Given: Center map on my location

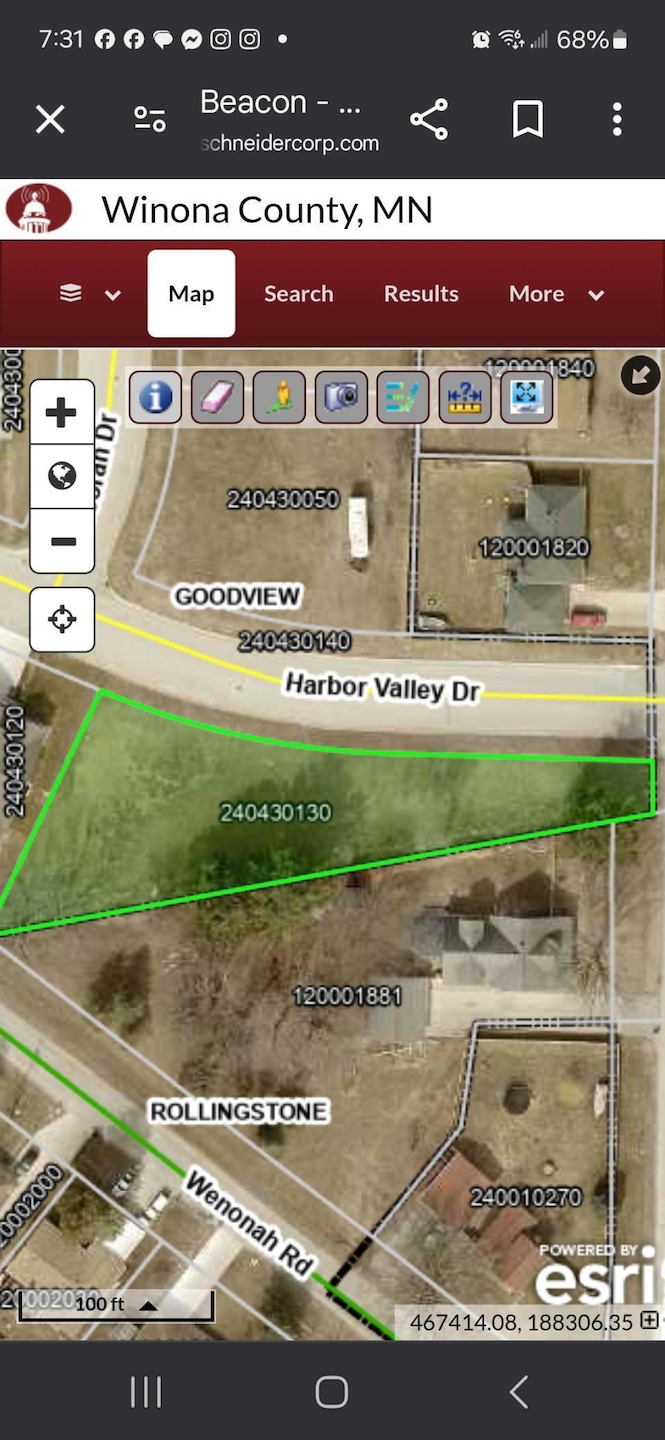Looking at the screenshot, I should (x=62, y=619).
